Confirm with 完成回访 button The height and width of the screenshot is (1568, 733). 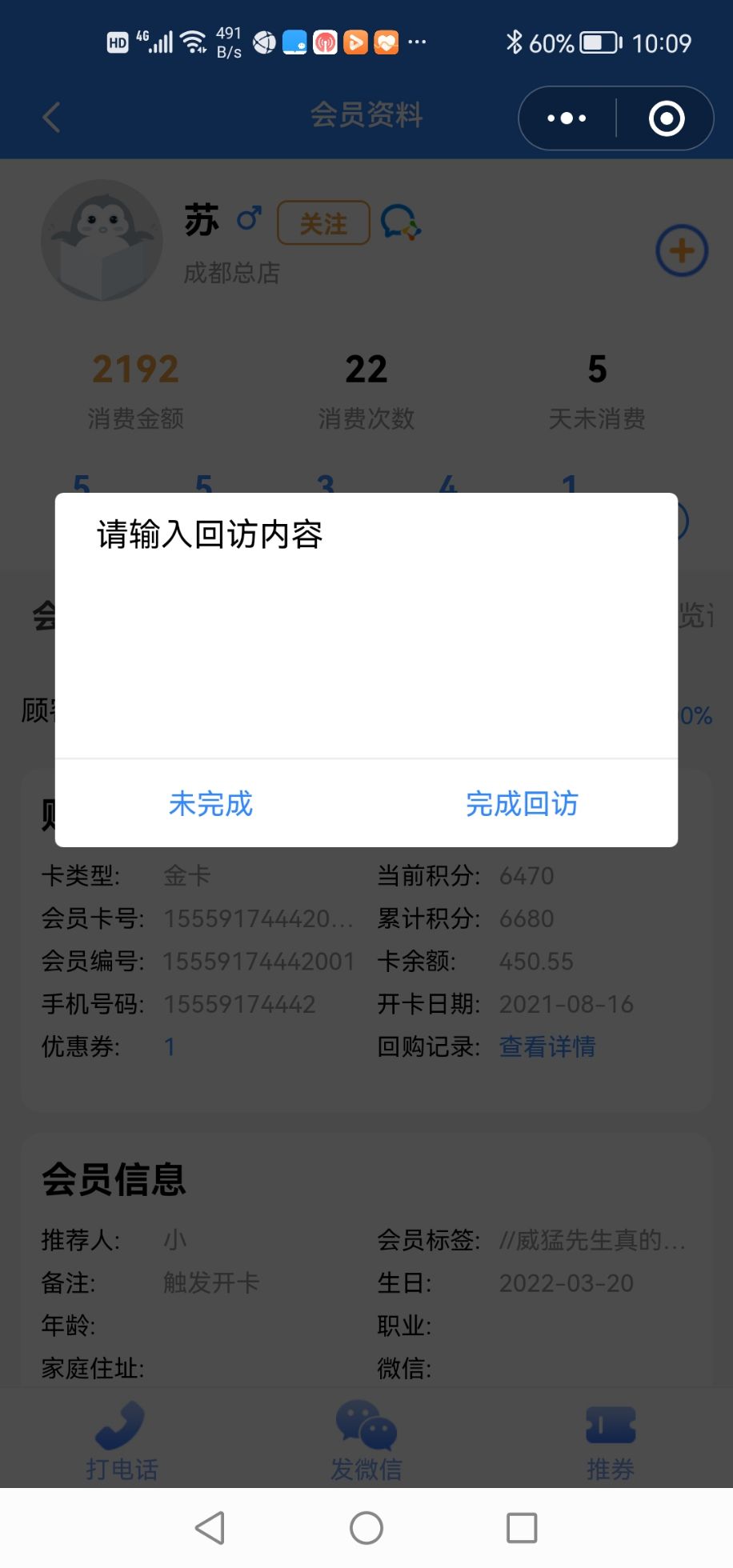coord(522,804)
